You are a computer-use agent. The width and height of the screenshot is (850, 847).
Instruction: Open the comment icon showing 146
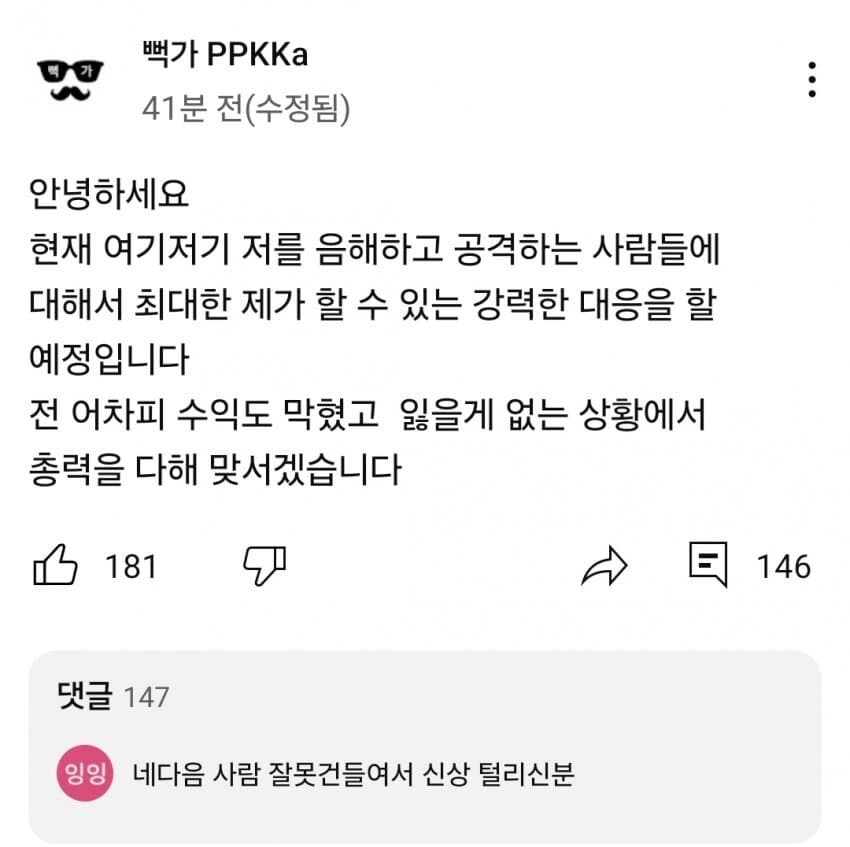709,565
